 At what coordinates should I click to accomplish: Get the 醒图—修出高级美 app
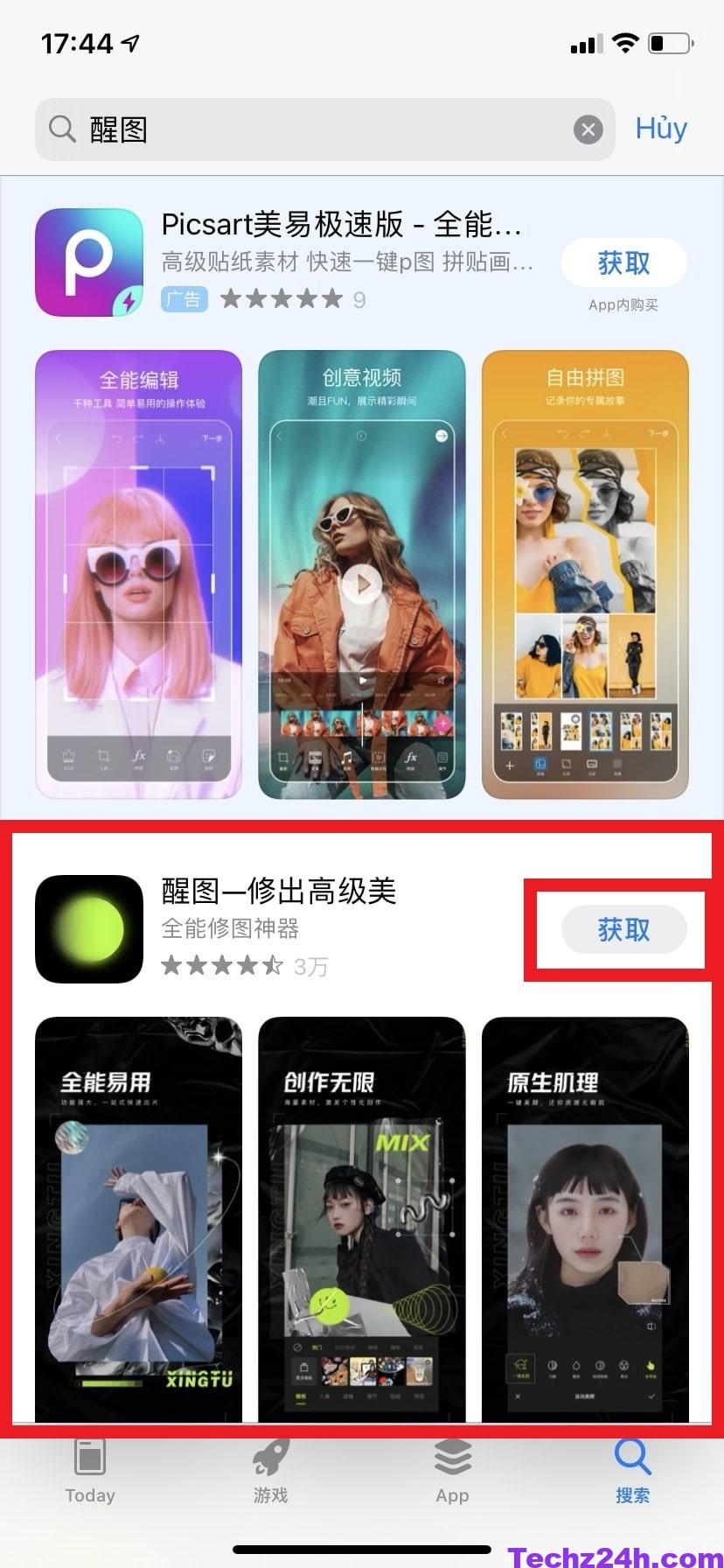[623, 929]
